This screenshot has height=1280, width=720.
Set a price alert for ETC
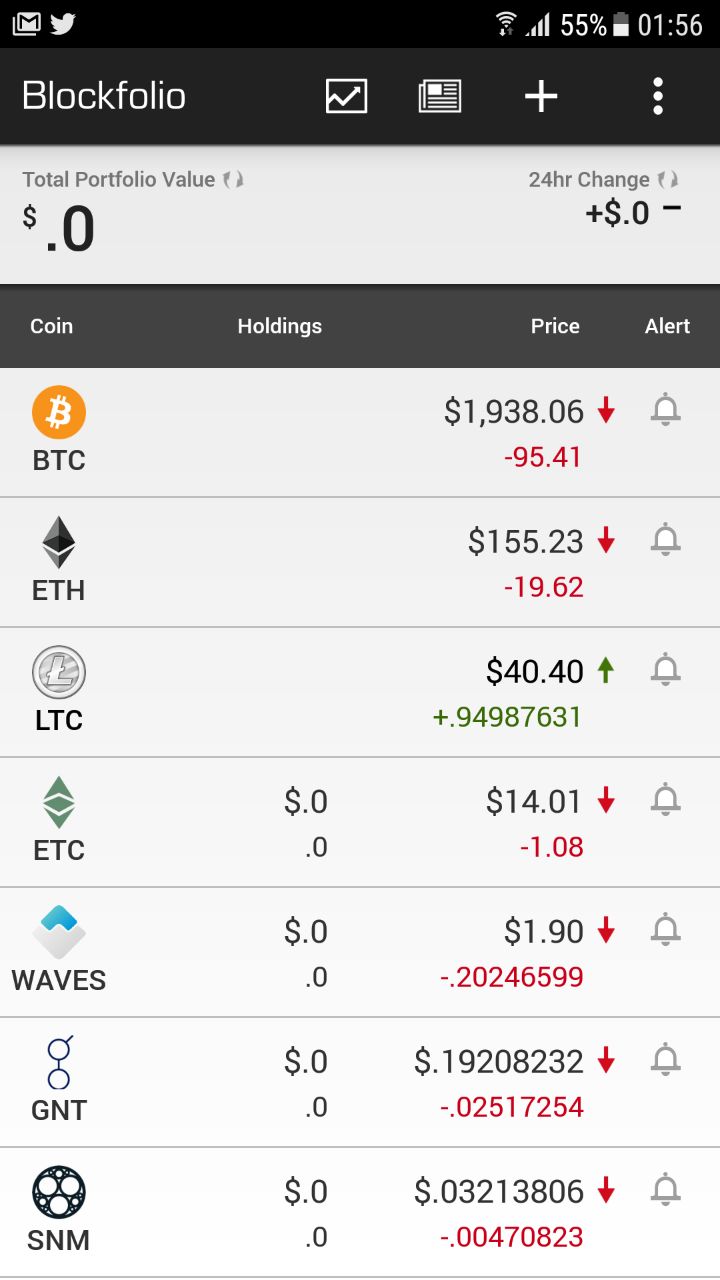[666, 800]
